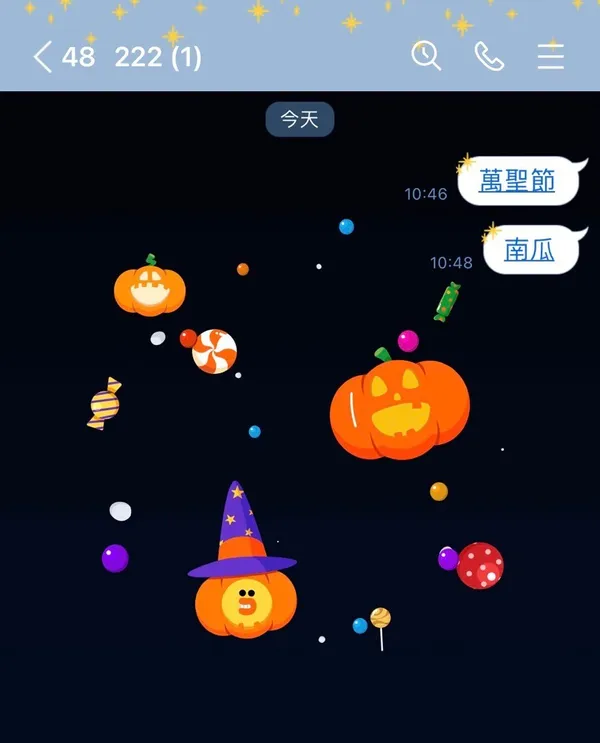The height and width of the screenshot is (743, 600).
Task: Tap the 南瓜 keyword link
Action: click(x=530, y=250)
